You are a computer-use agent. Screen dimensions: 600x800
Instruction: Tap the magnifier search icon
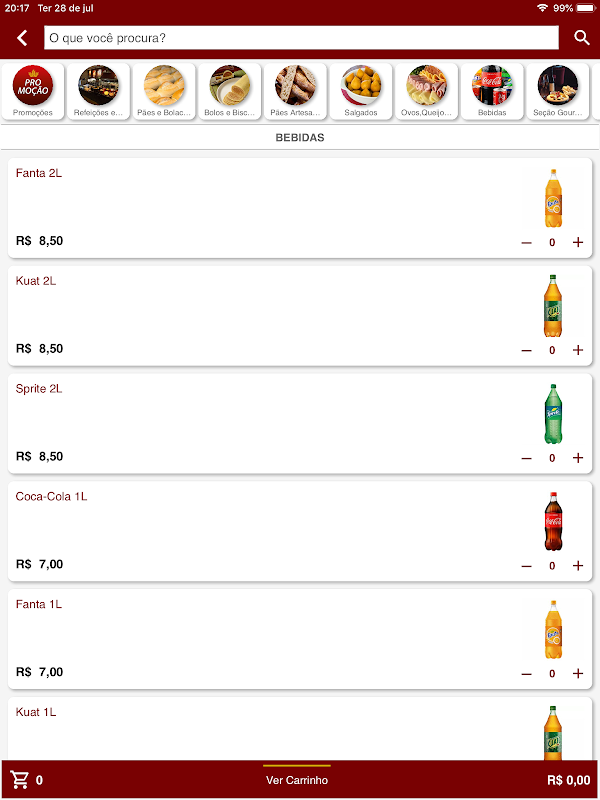pos(582,38)
